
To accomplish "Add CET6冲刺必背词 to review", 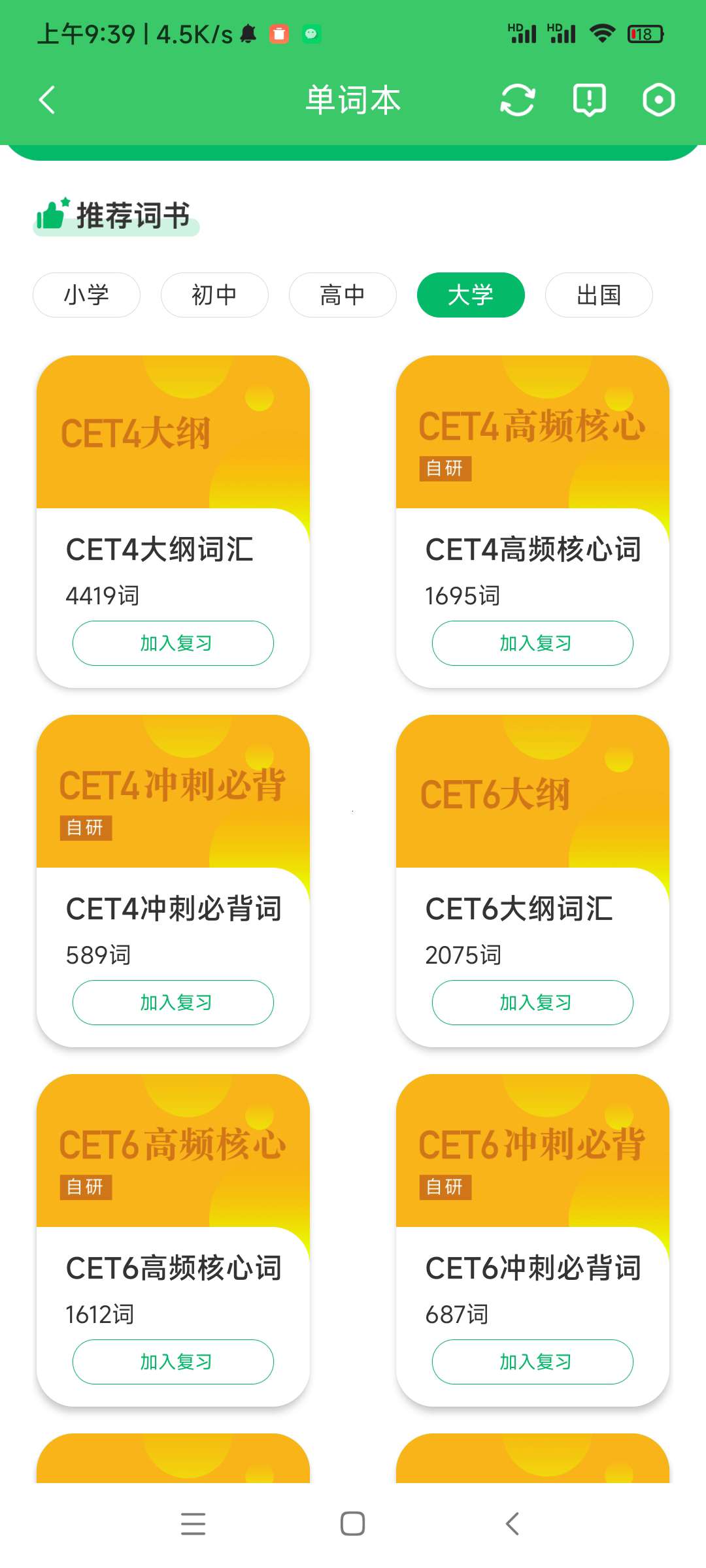I will coord(532,1362).
